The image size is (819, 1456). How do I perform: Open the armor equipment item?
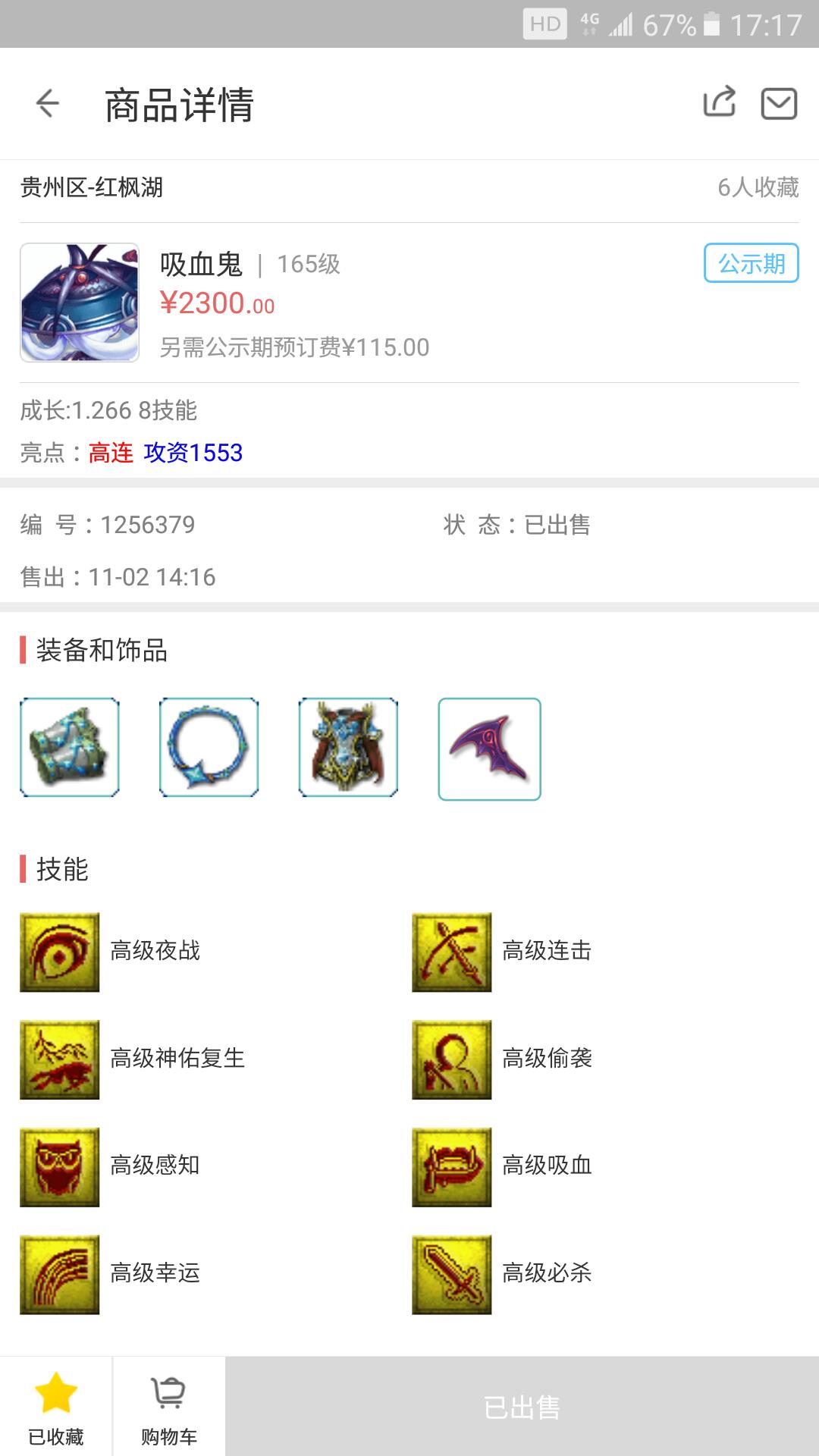(x=348, y=748)
